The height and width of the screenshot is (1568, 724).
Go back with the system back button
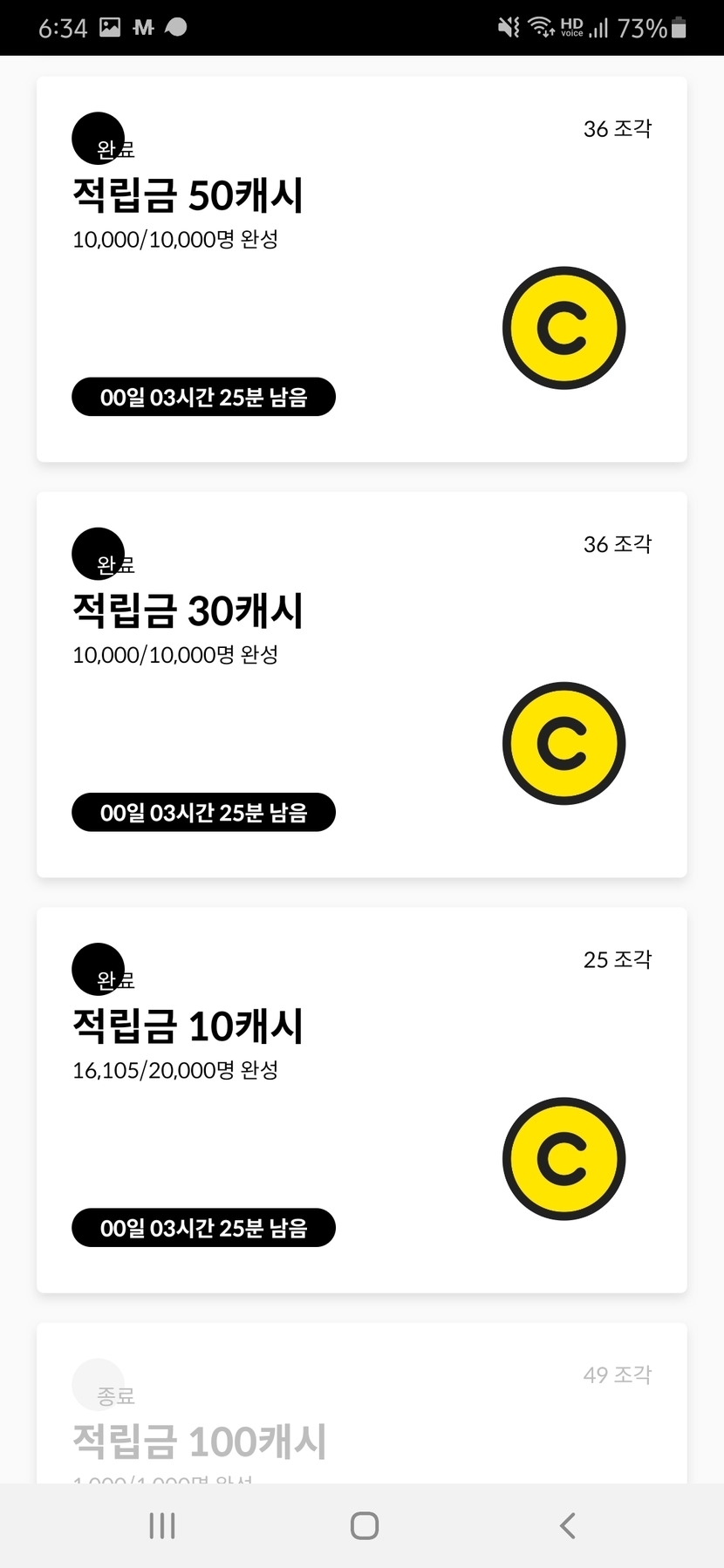click(567, 1525)
